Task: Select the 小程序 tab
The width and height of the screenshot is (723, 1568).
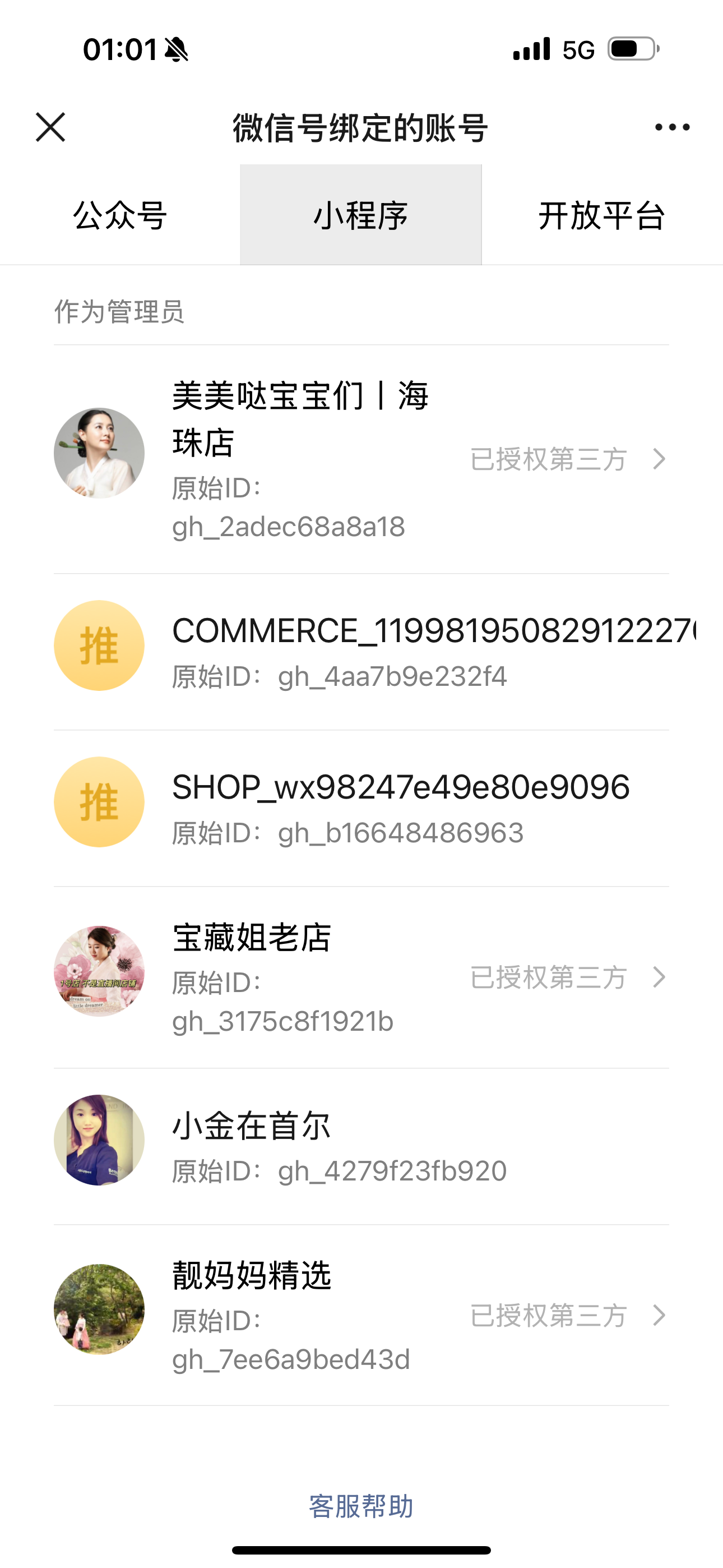Action: (x=361, y=215)
